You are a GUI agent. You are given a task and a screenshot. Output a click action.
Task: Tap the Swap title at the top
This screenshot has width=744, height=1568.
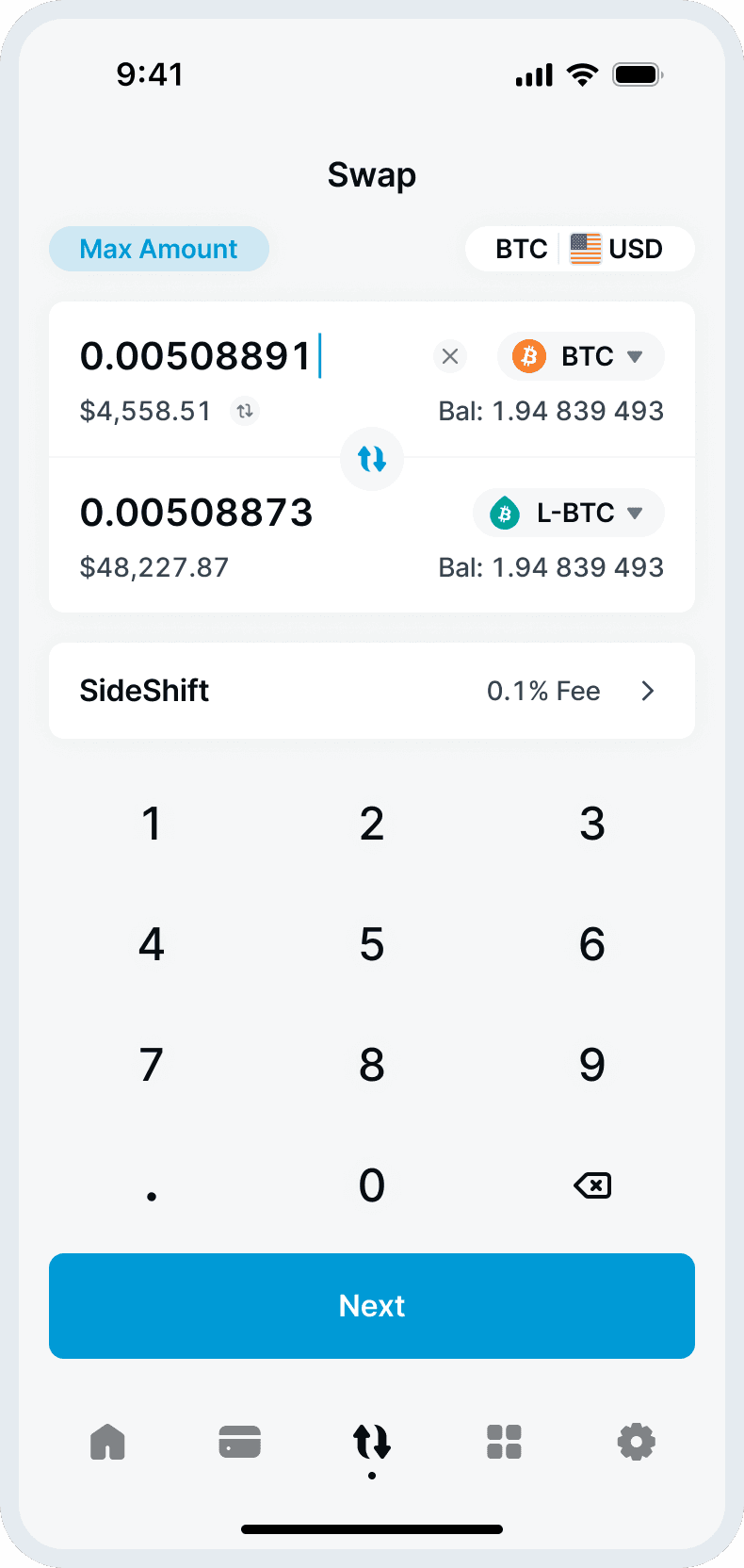371,175
